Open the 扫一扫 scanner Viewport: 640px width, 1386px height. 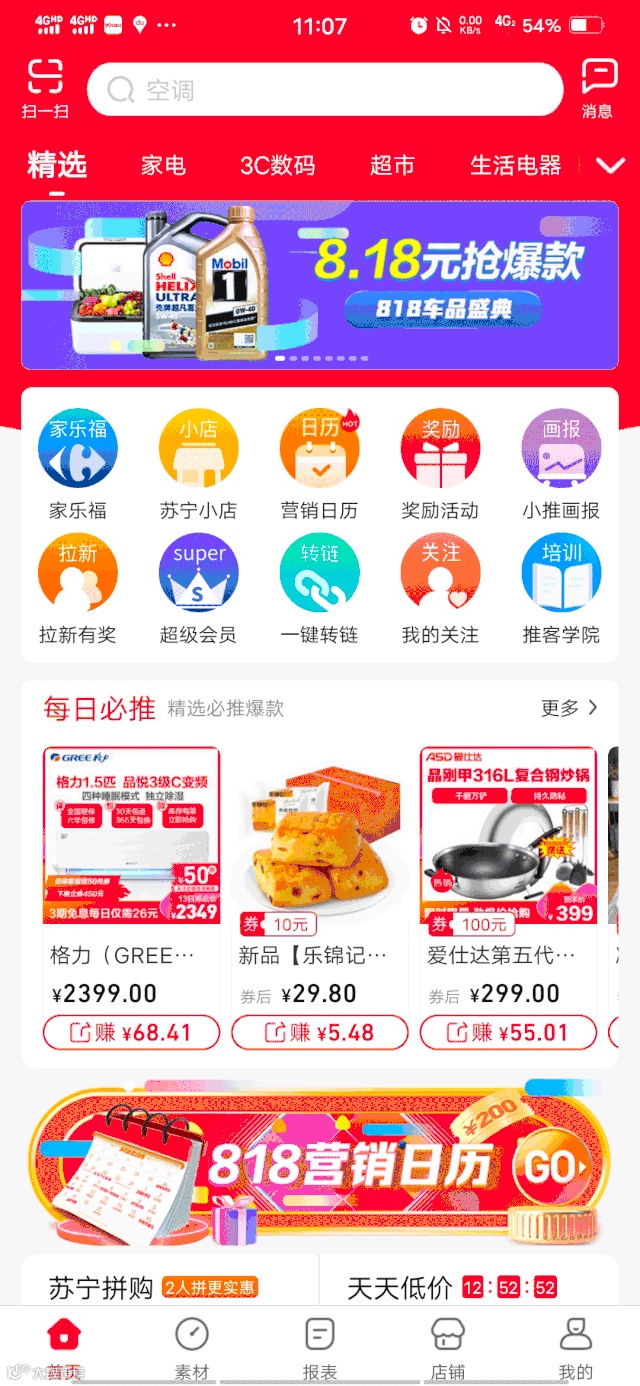click(45, 88)
